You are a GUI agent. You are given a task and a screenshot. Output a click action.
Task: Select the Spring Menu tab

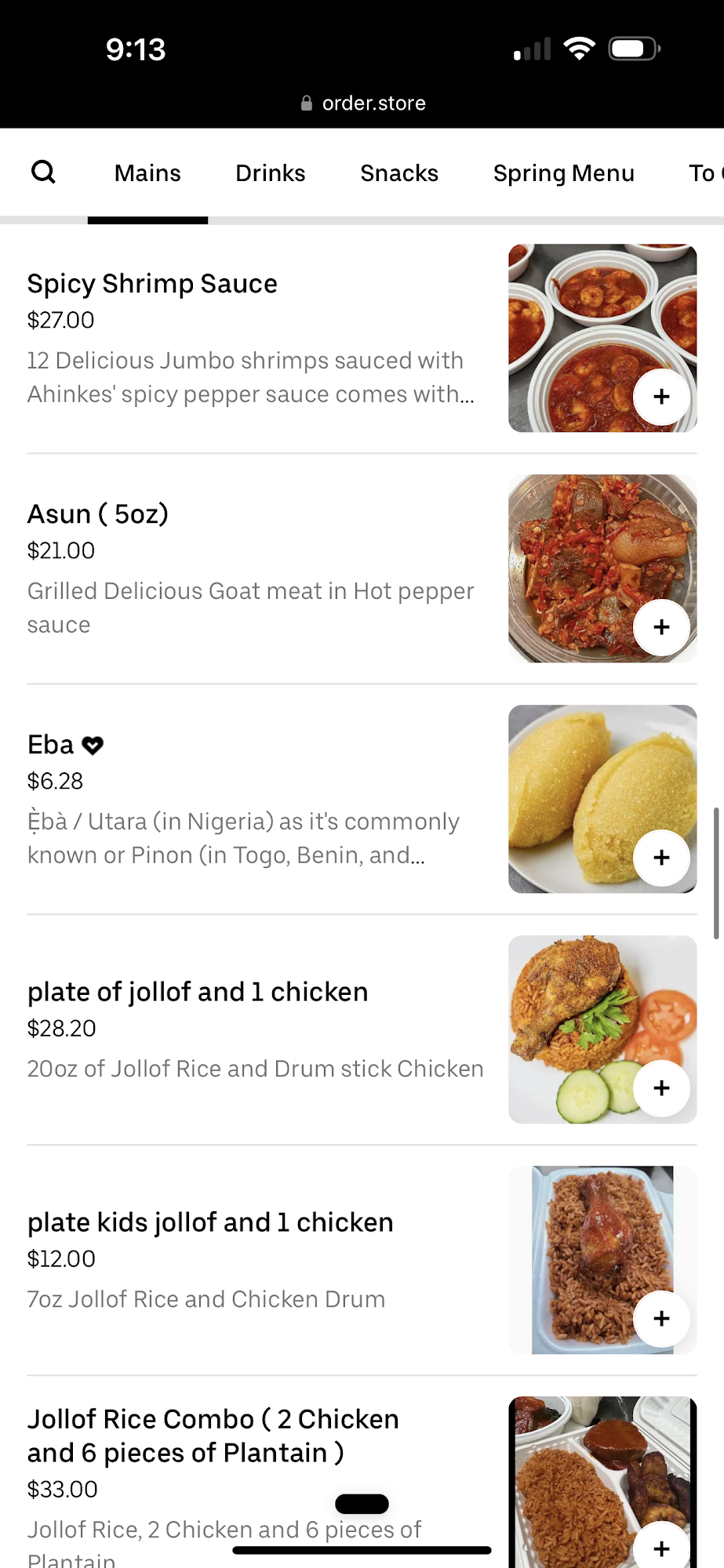(563, 173)
